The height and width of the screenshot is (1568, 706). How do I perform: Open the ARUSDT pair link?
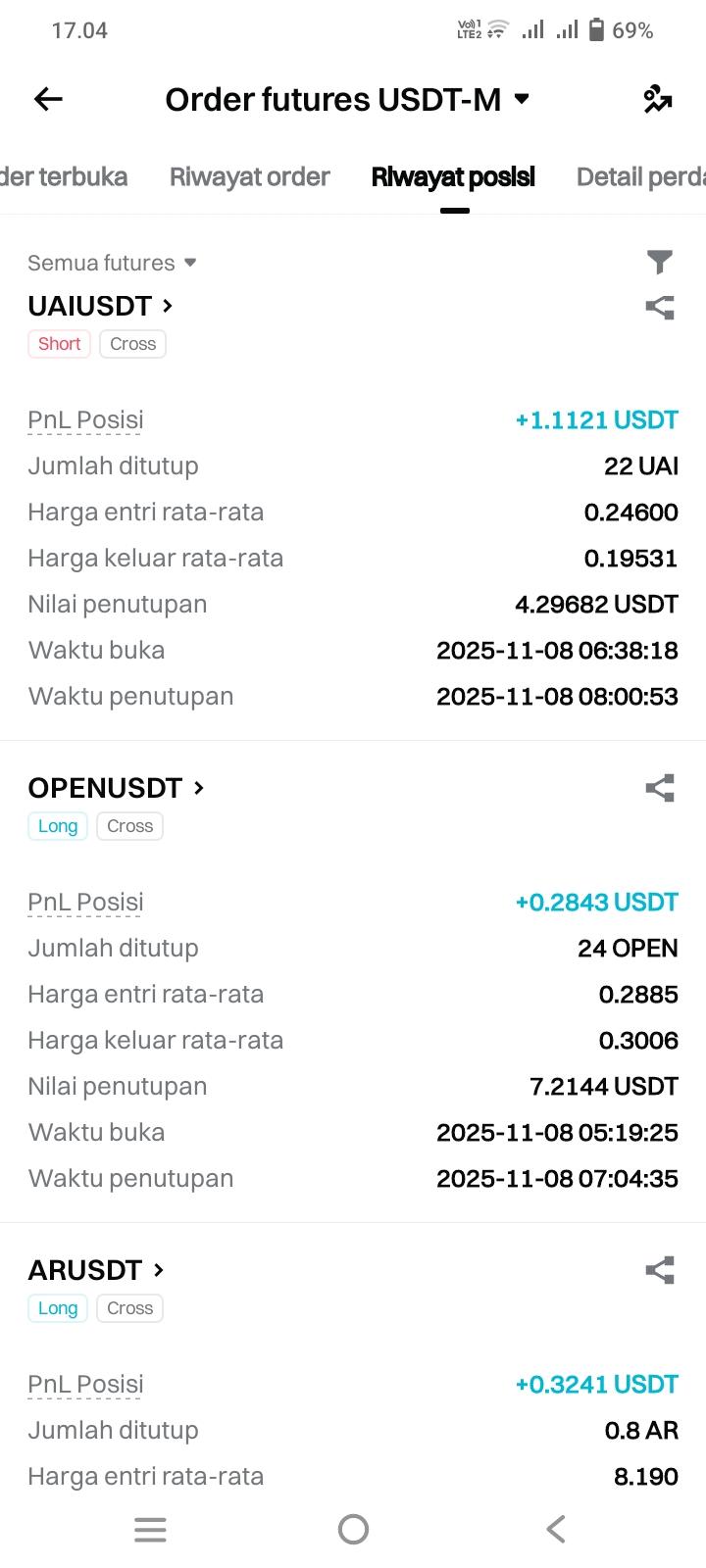coord(95,1270)
